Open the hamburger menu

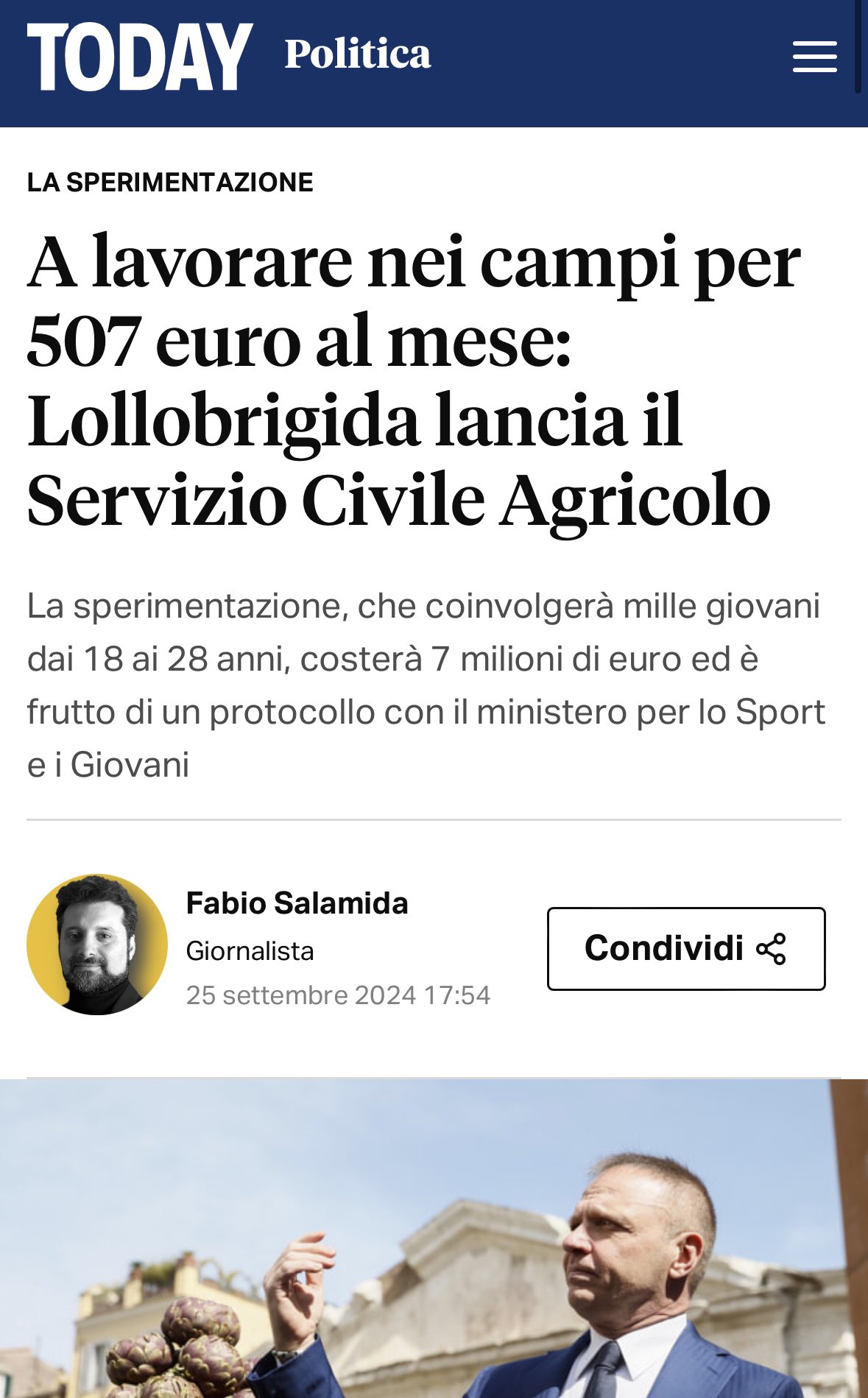point(814,57)
